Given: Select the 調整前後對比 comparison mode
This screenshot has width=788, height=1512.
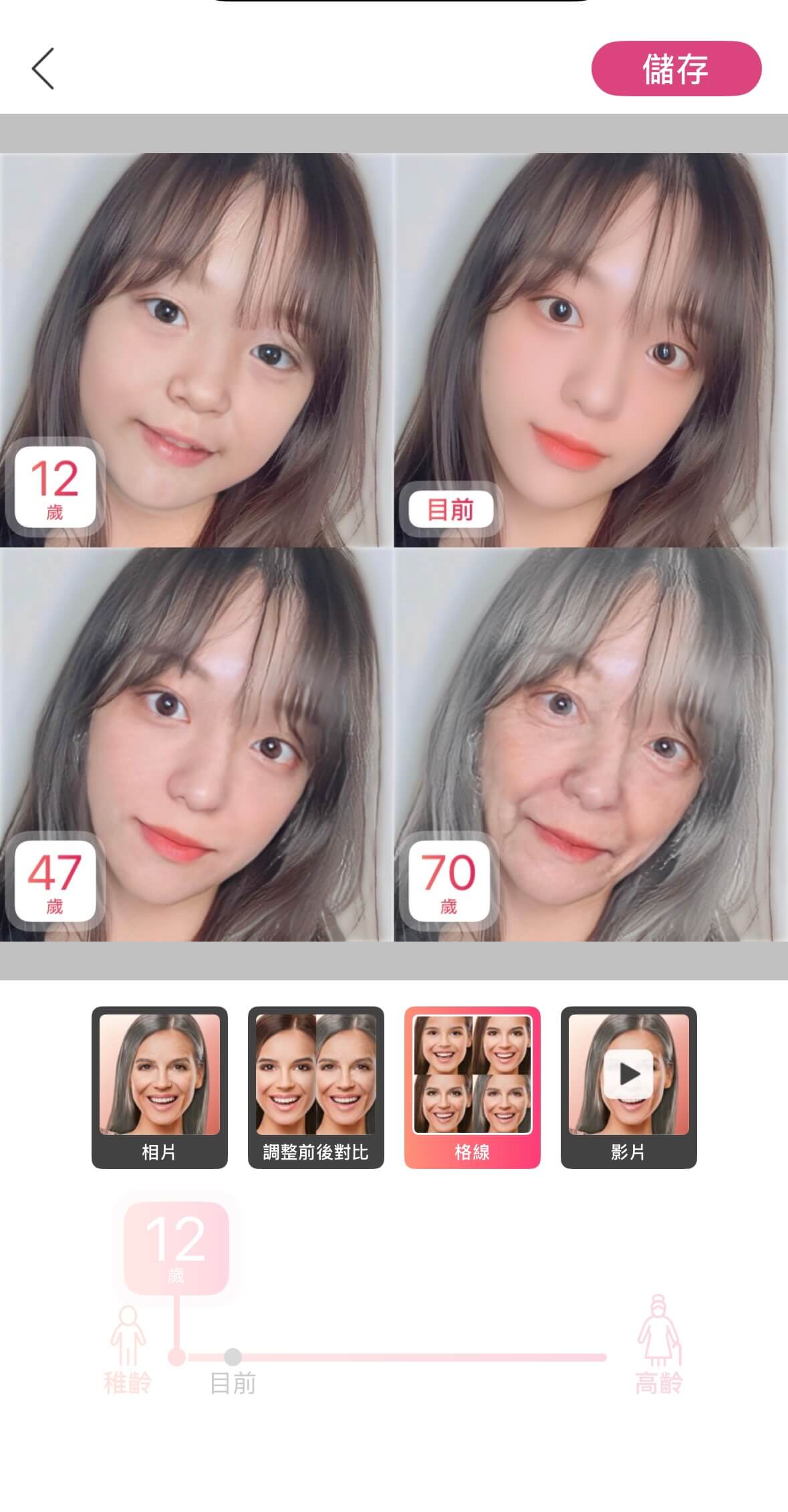Looking at the screenshot, I should coord(315,1087).
